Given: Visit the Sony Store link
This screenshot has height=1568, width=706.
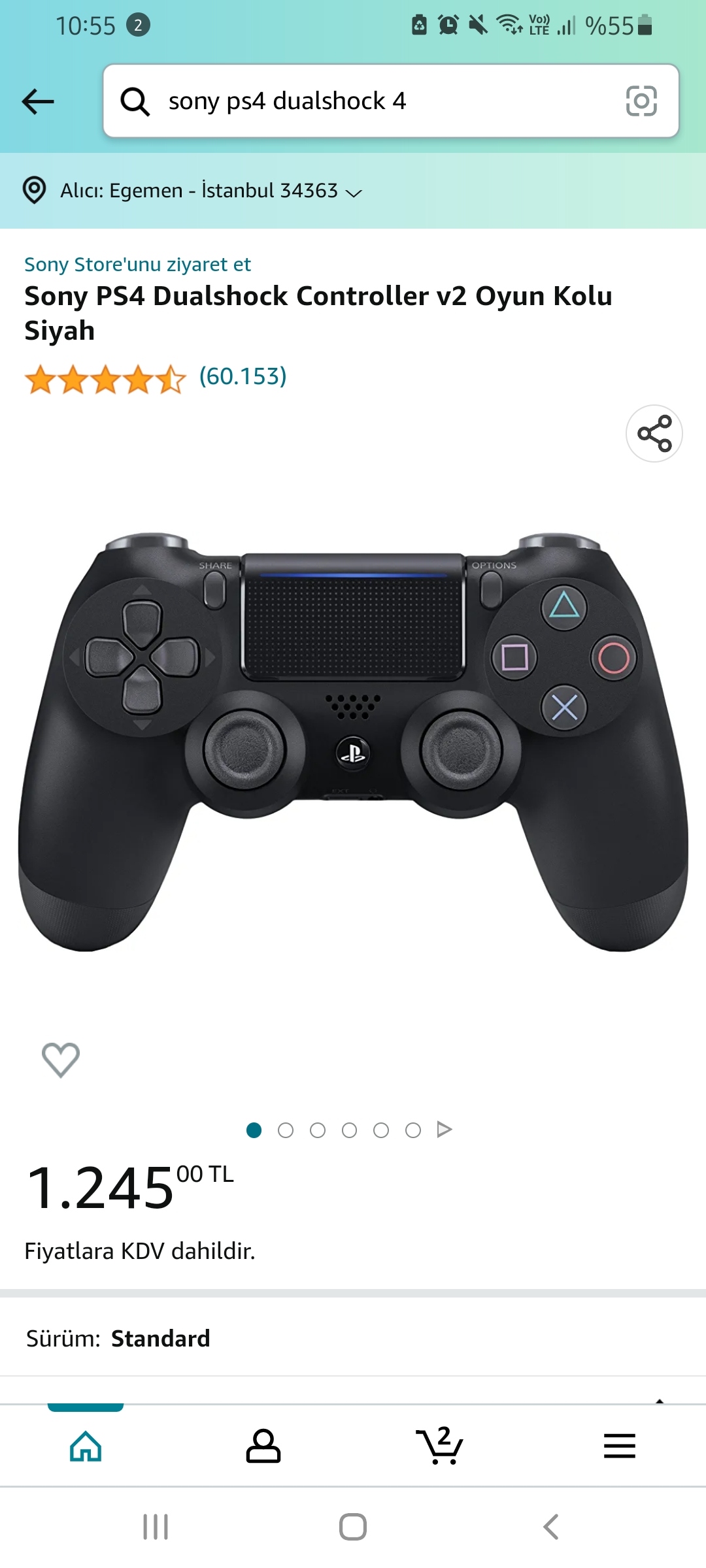Looking at the screenshot, I should [137, 265].
